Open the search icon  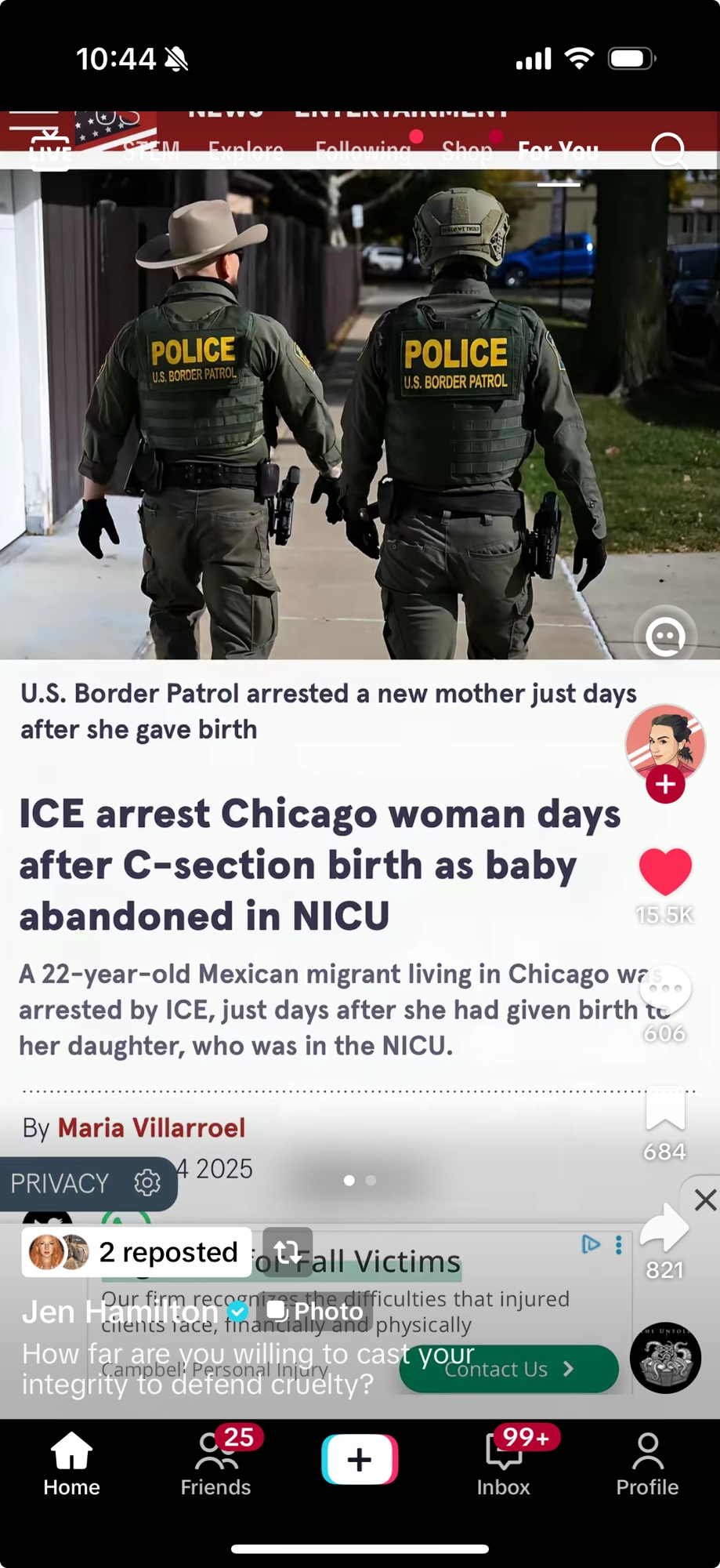click(668, 150)
